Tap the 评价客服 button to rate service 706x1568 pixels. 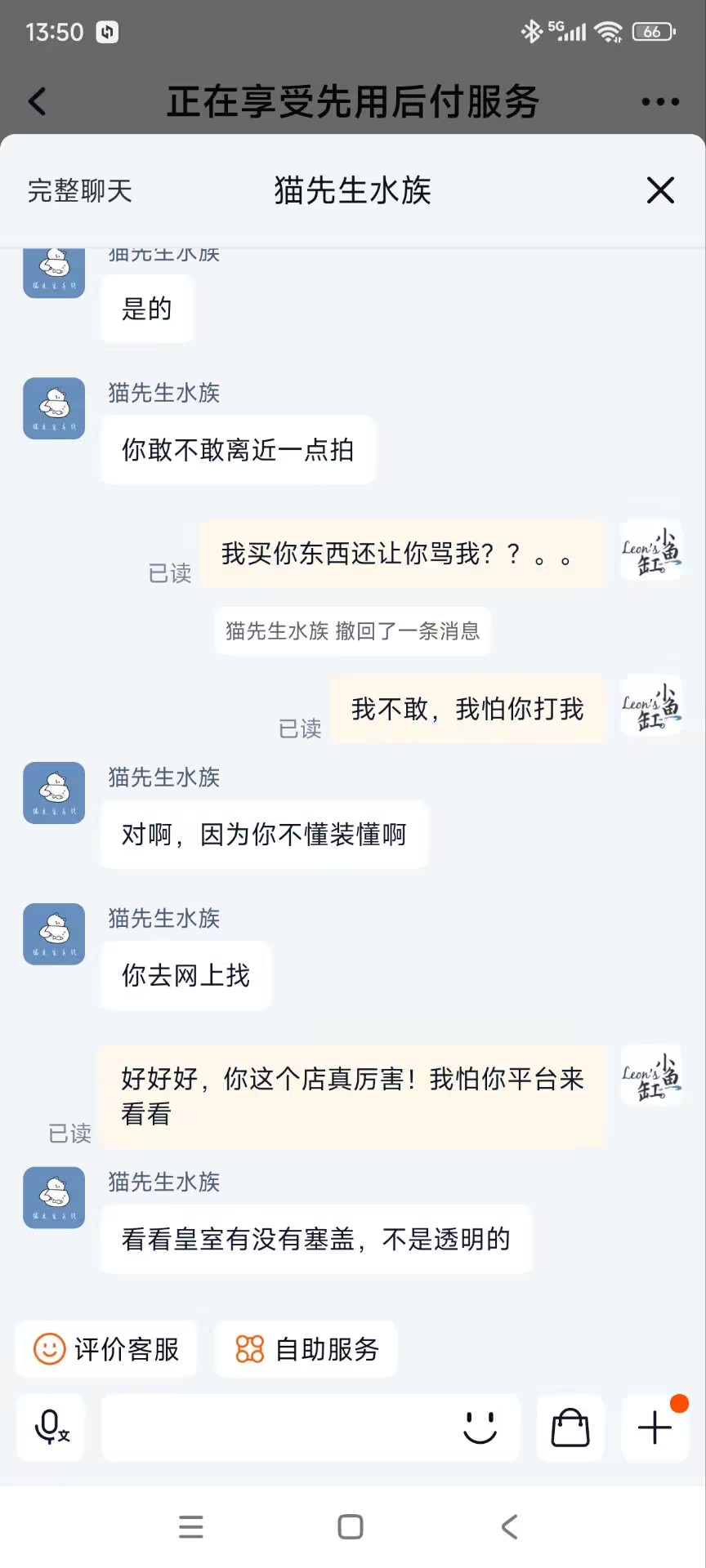(x=105, y=1349)
